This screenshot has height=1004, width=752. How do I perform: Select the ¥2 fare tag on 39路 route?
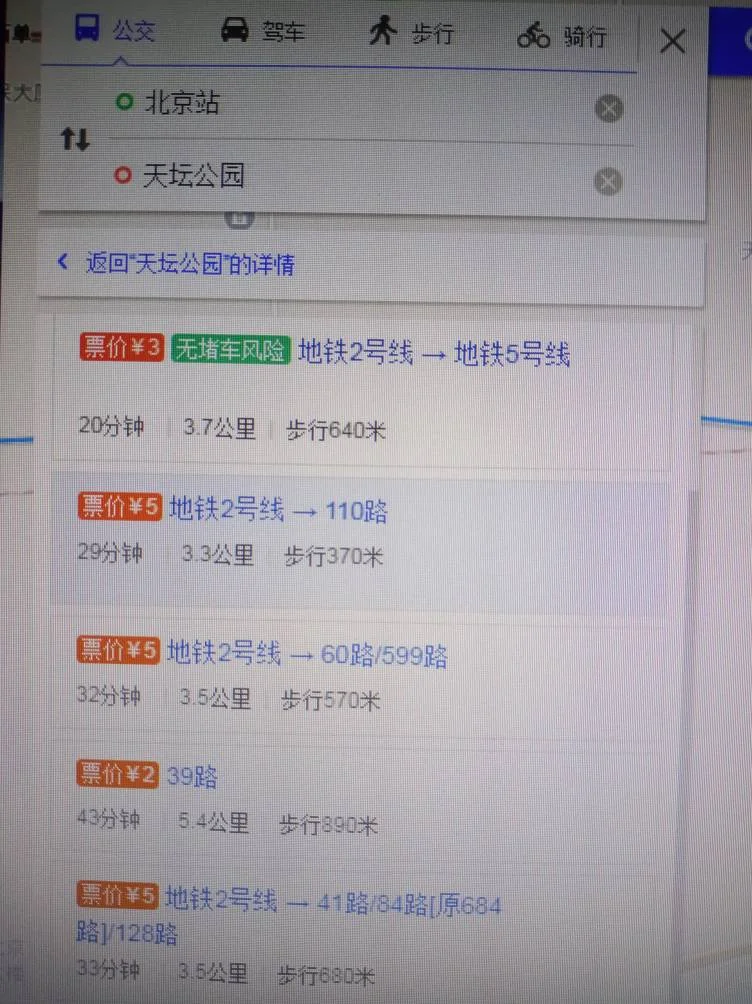(x=116, y=773)
